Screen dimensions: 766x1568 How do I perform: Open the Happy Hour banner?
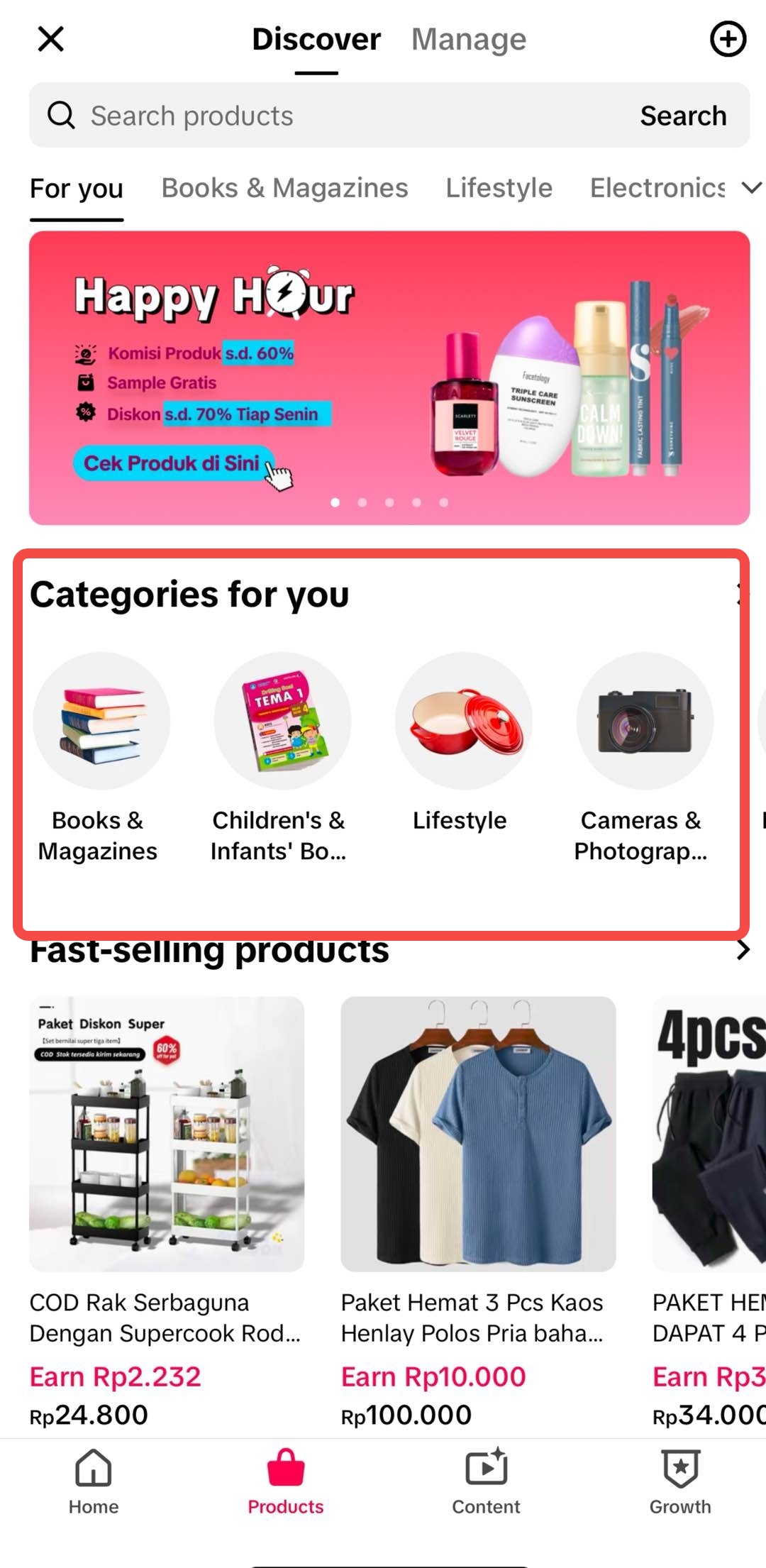click(x=389, y=377)
